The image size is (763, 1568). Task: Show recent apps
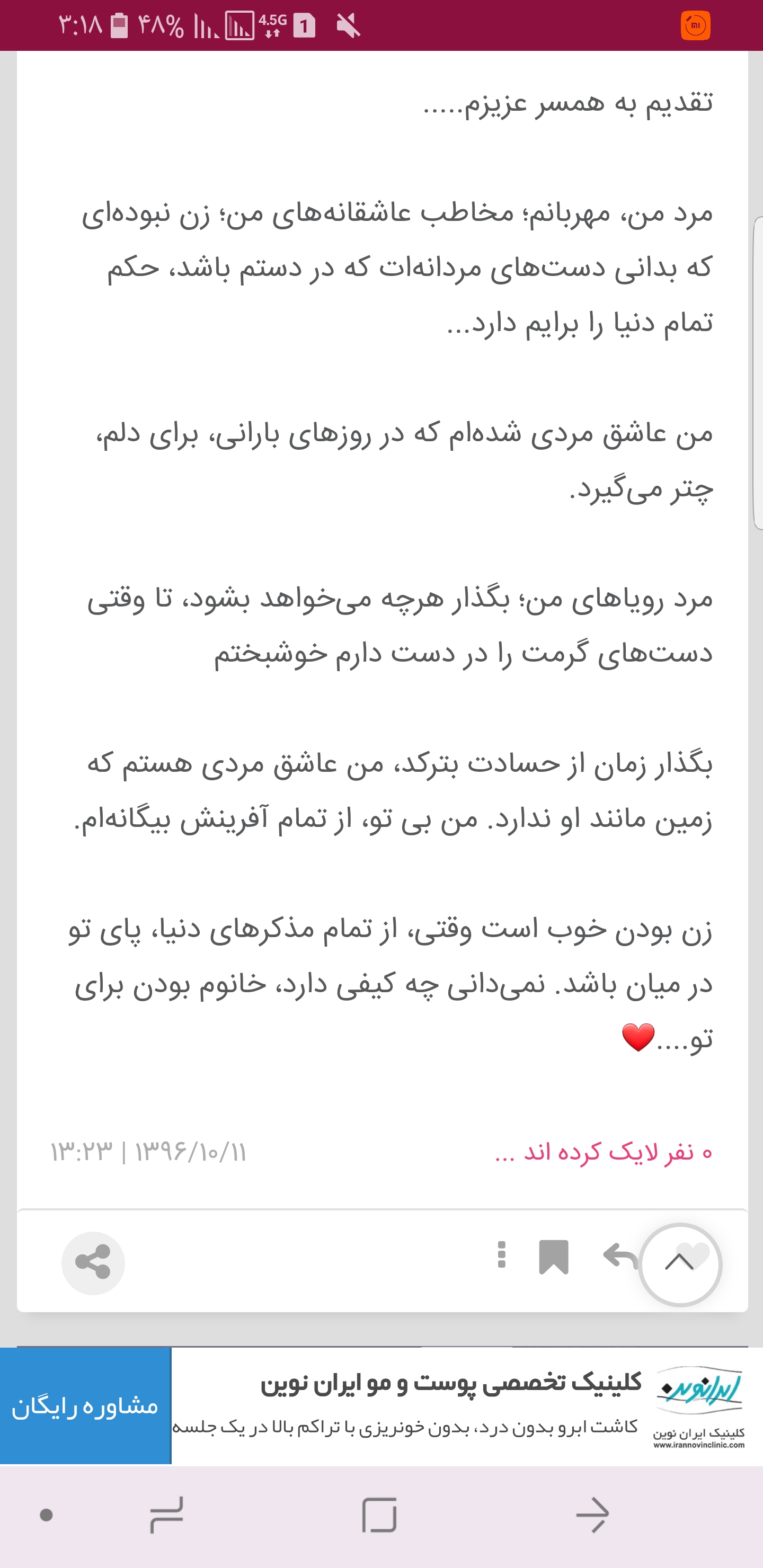pyautogui.click(x=167, y=1514)
